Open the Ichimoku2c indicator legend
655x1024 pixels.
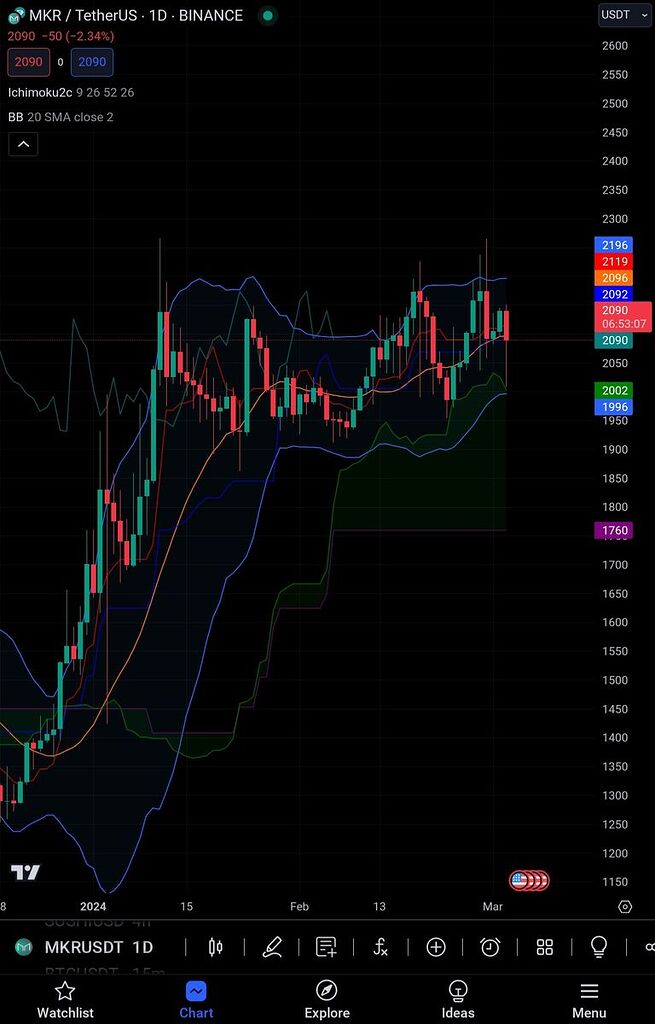[70, 92]
